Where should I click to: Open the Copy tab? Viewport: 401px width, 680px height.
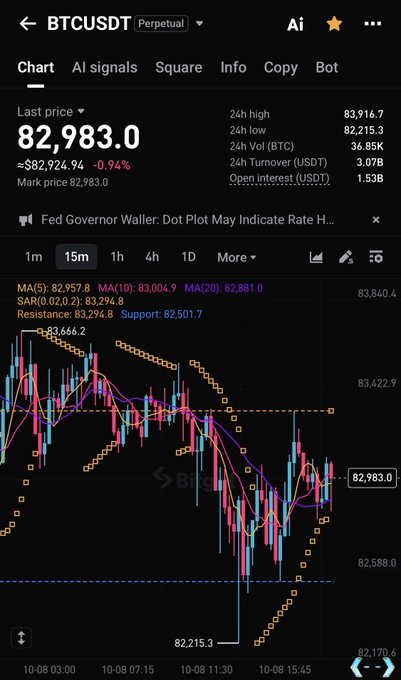280,68
